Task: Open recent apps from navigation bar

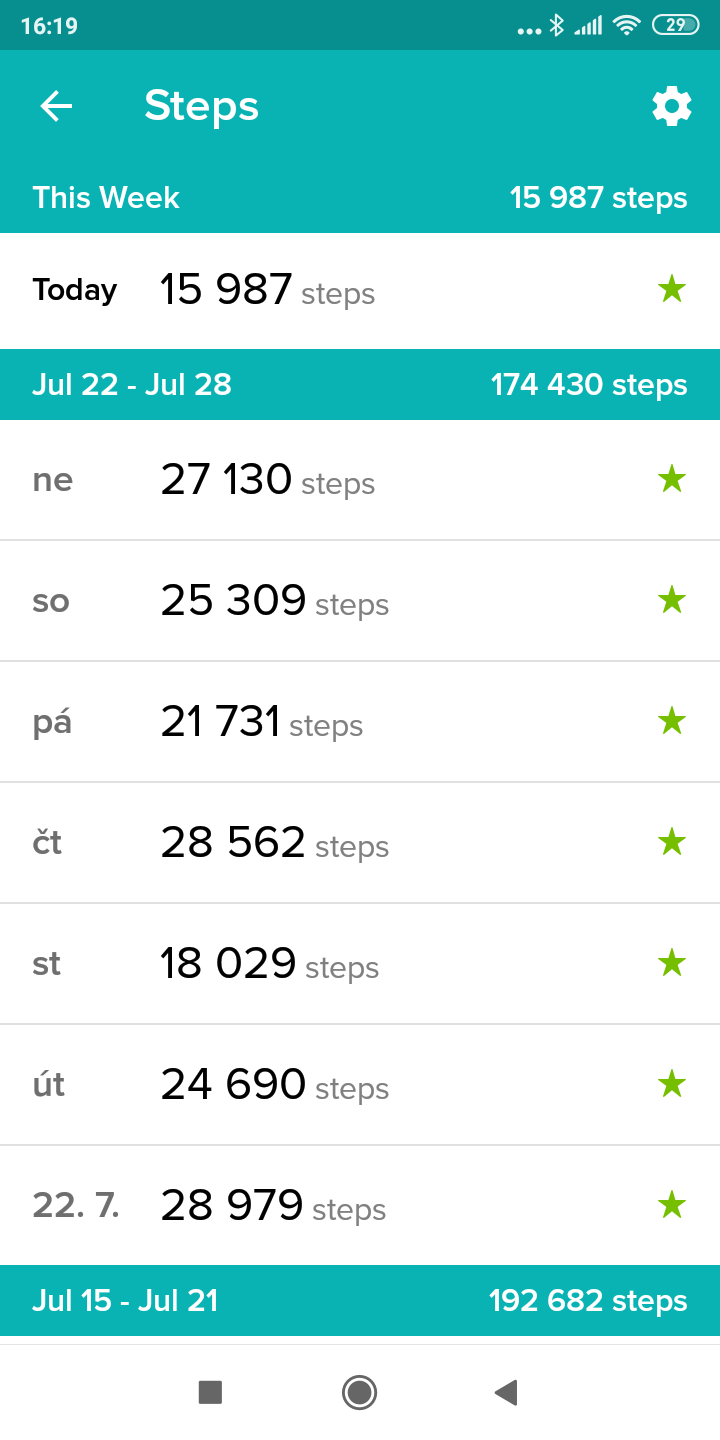Action: 210,1392
